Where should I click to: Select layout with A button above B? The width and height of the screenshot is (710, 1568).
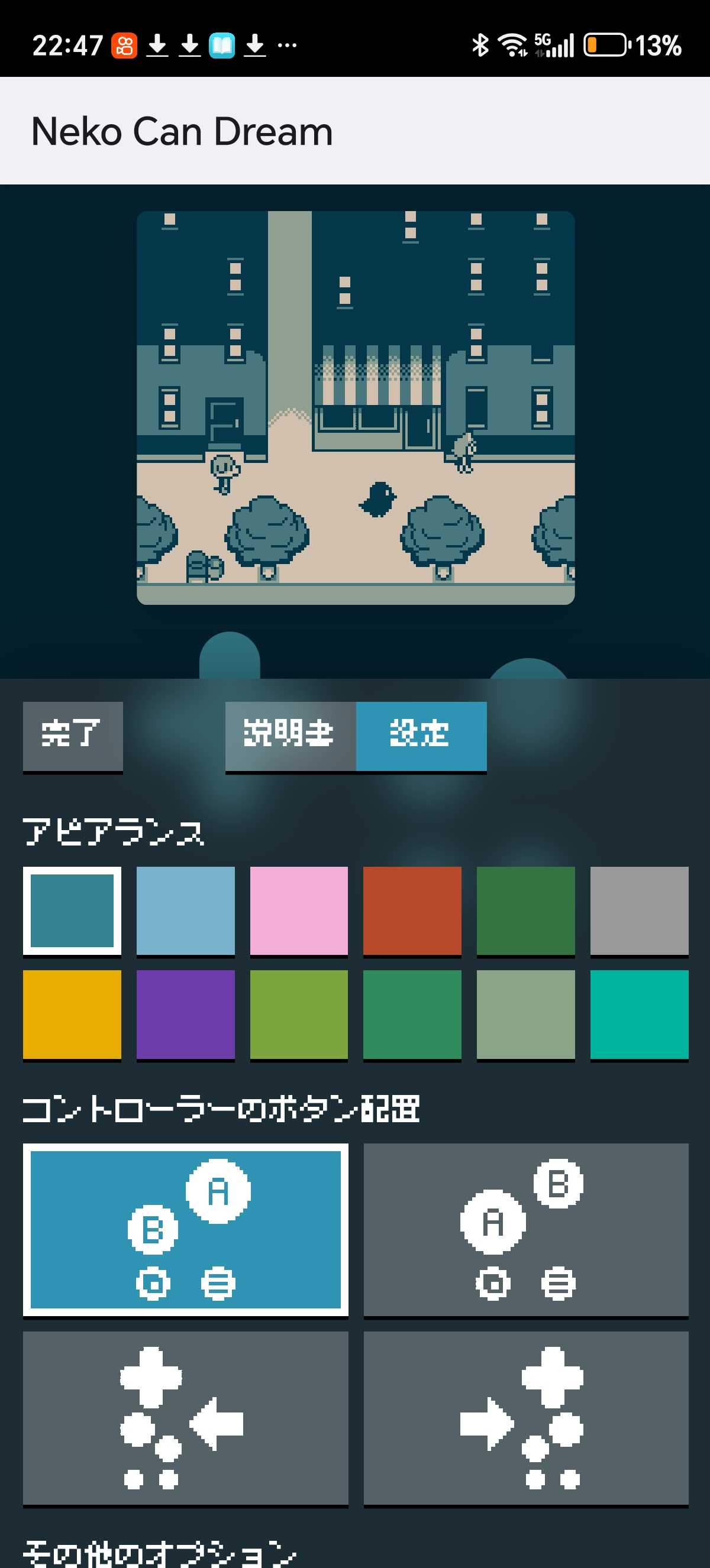click(185, 1230)
